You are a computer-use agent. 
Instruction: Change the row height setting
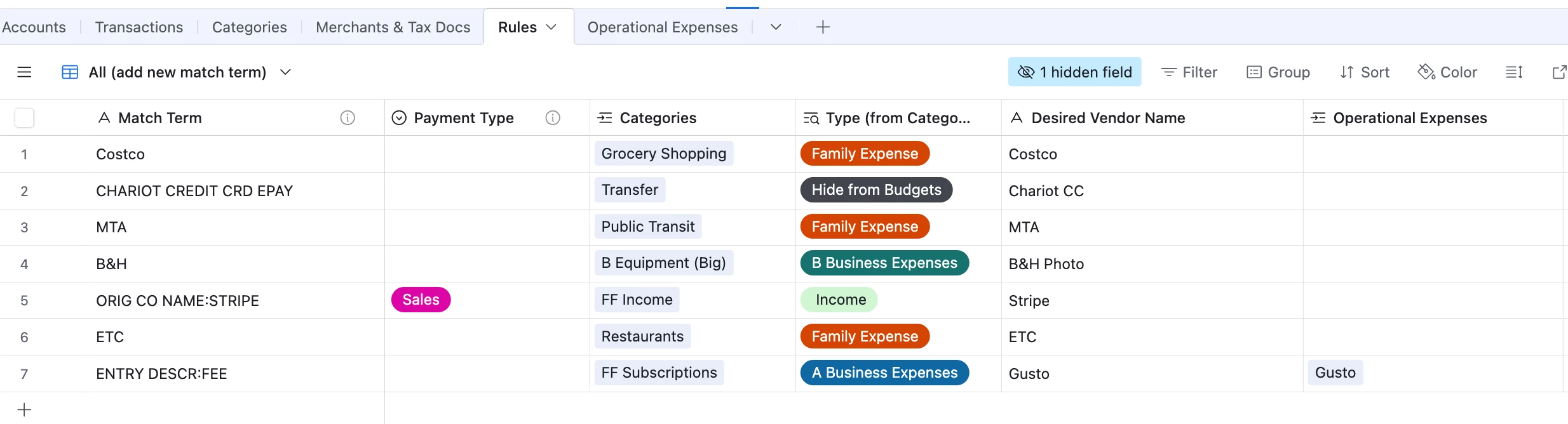tap(1514, 72)
